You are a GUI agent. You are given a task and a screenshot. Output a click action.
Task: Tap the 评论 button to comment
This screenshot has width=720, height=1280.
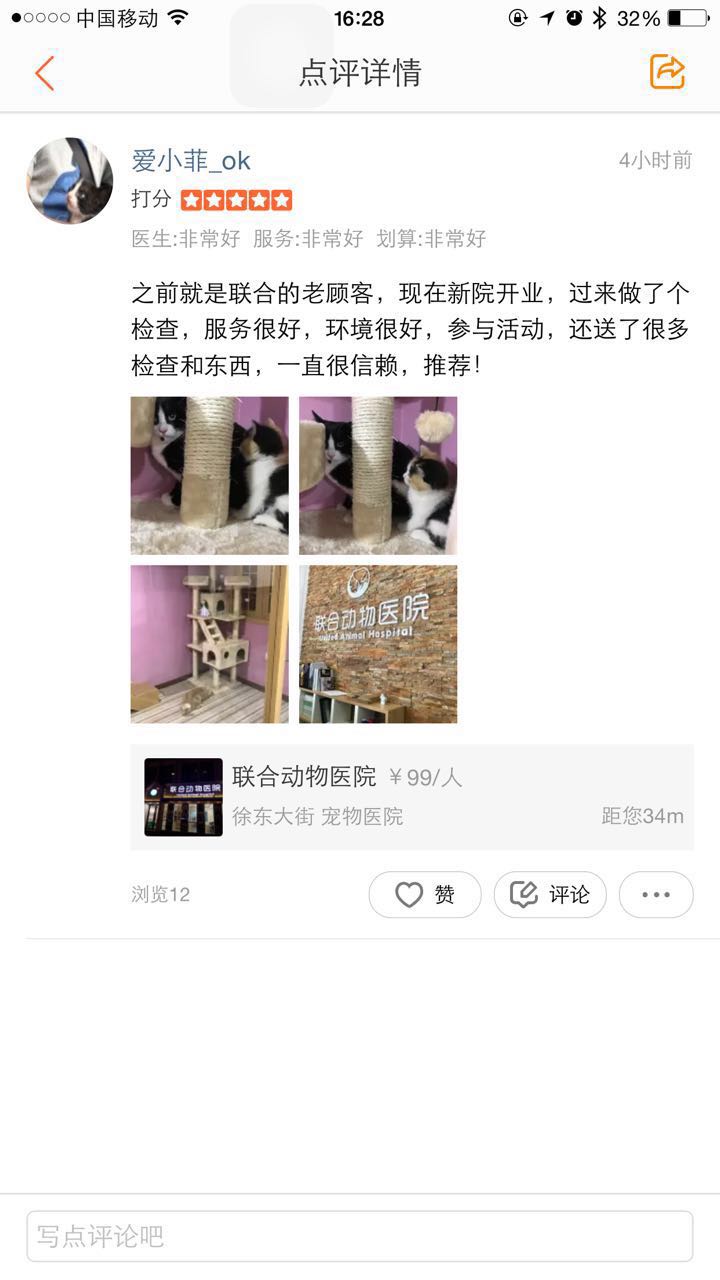pos(550,895)
